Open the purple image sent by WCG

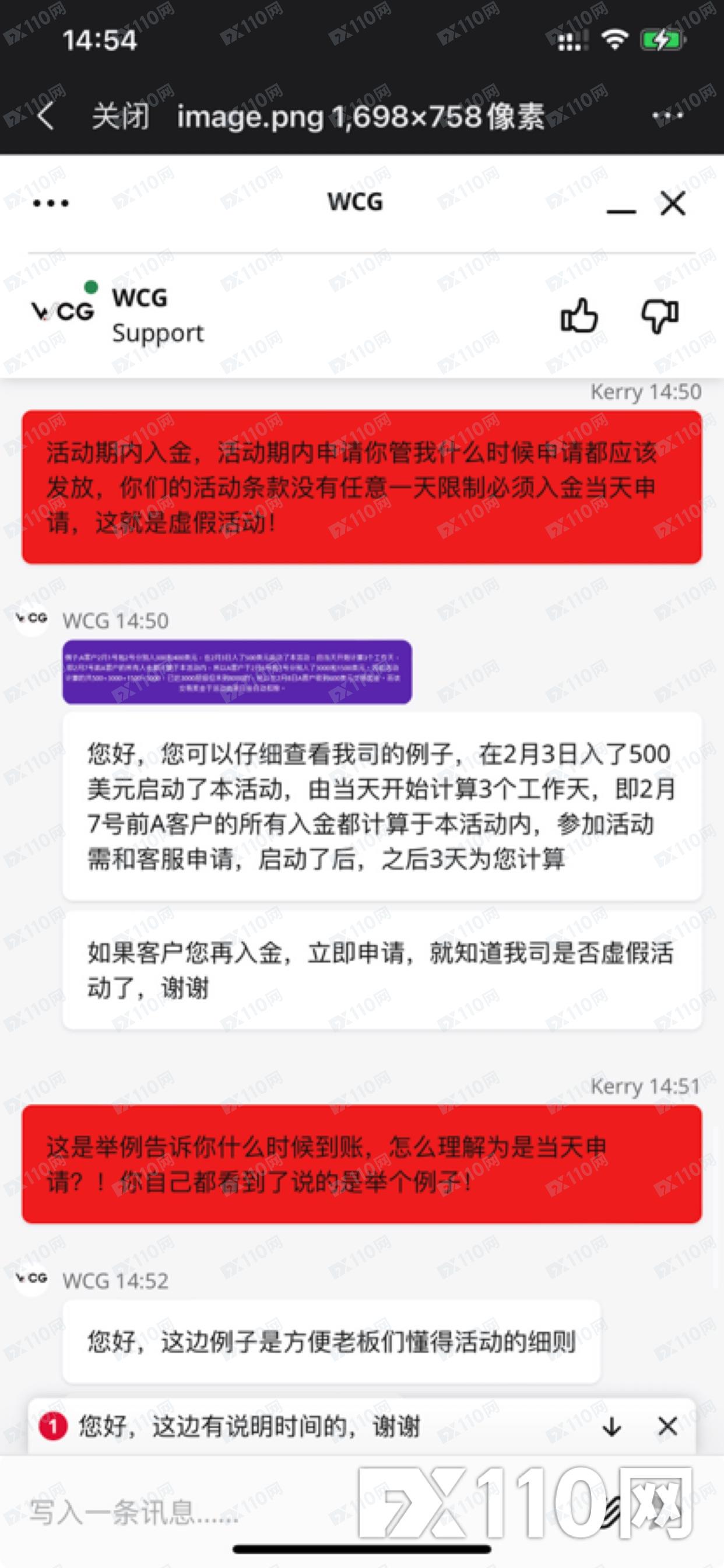point(237,672)
